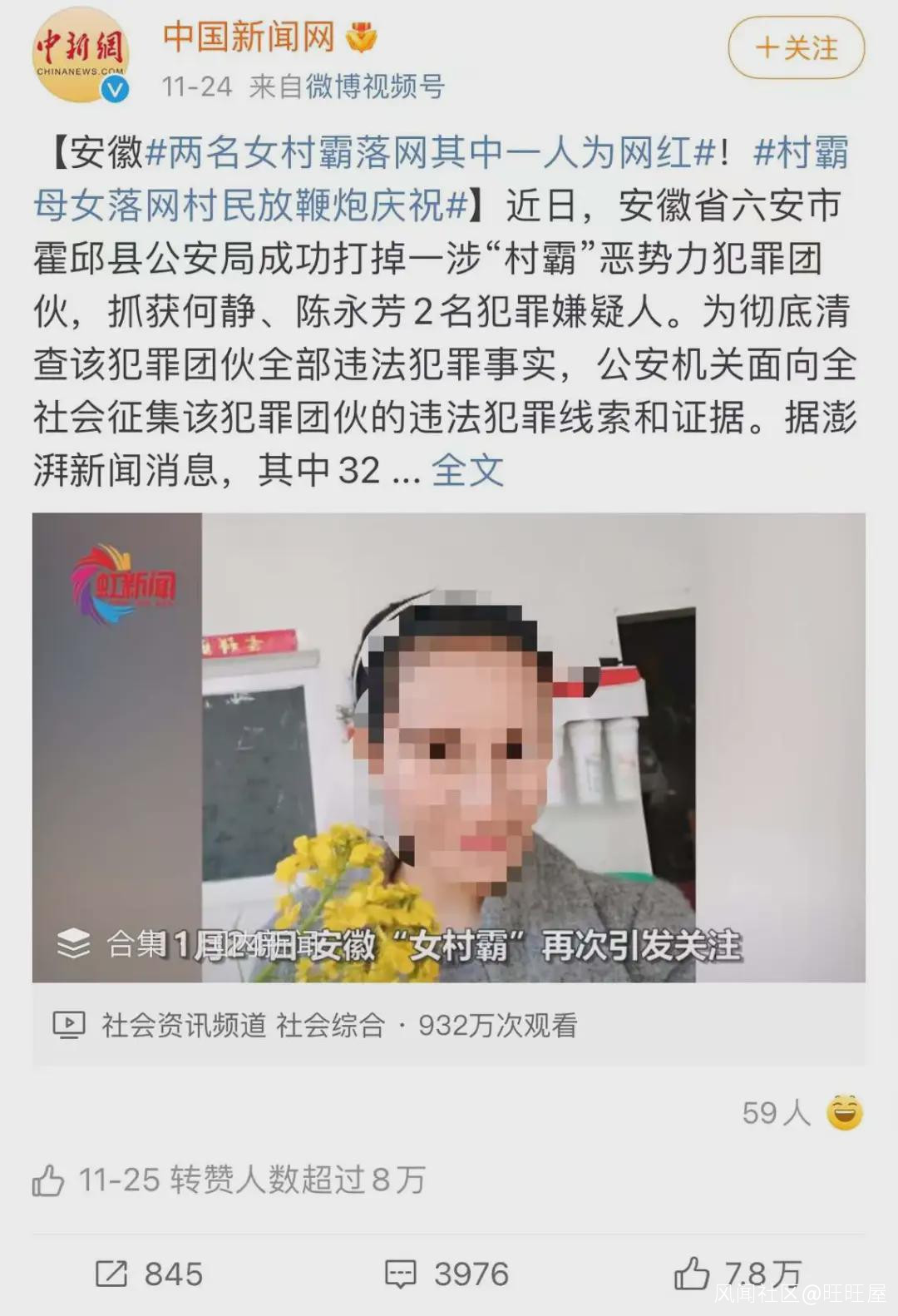Repost this post with 845 shares

[150, 1274]
